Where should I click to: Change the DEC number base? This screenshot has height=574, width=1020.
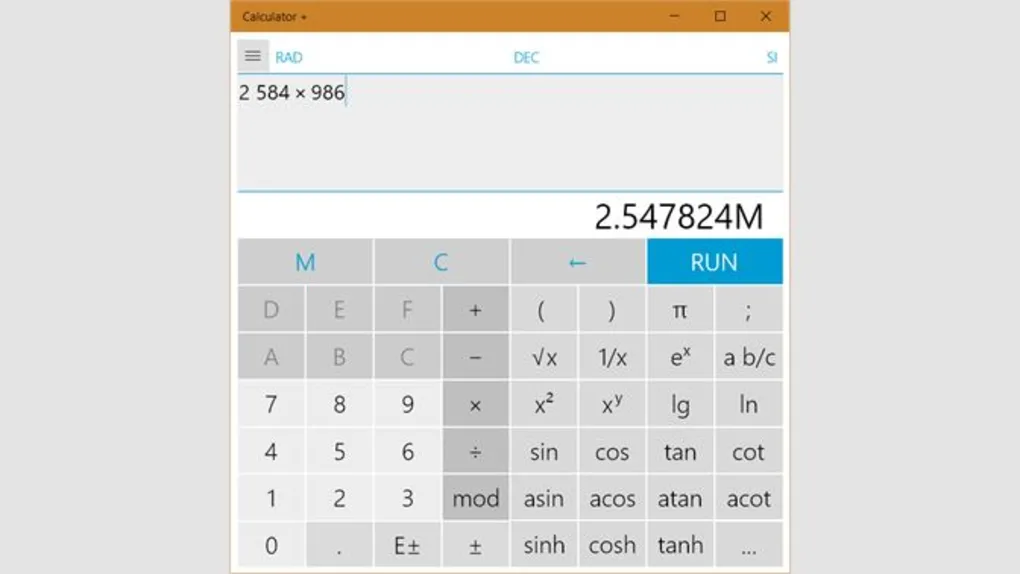[526, 58]
